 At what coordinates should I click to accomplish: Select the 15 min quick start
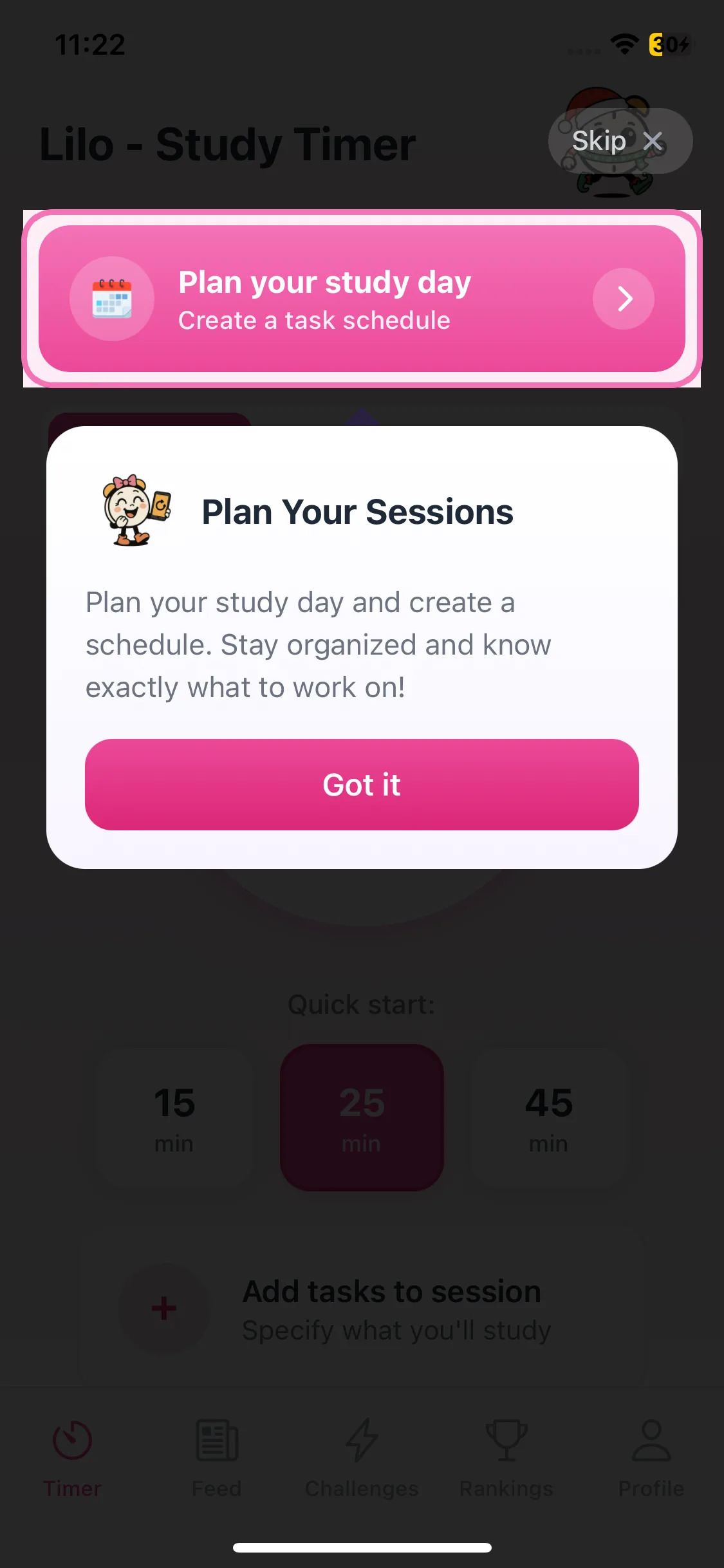tap(174, 1117)
